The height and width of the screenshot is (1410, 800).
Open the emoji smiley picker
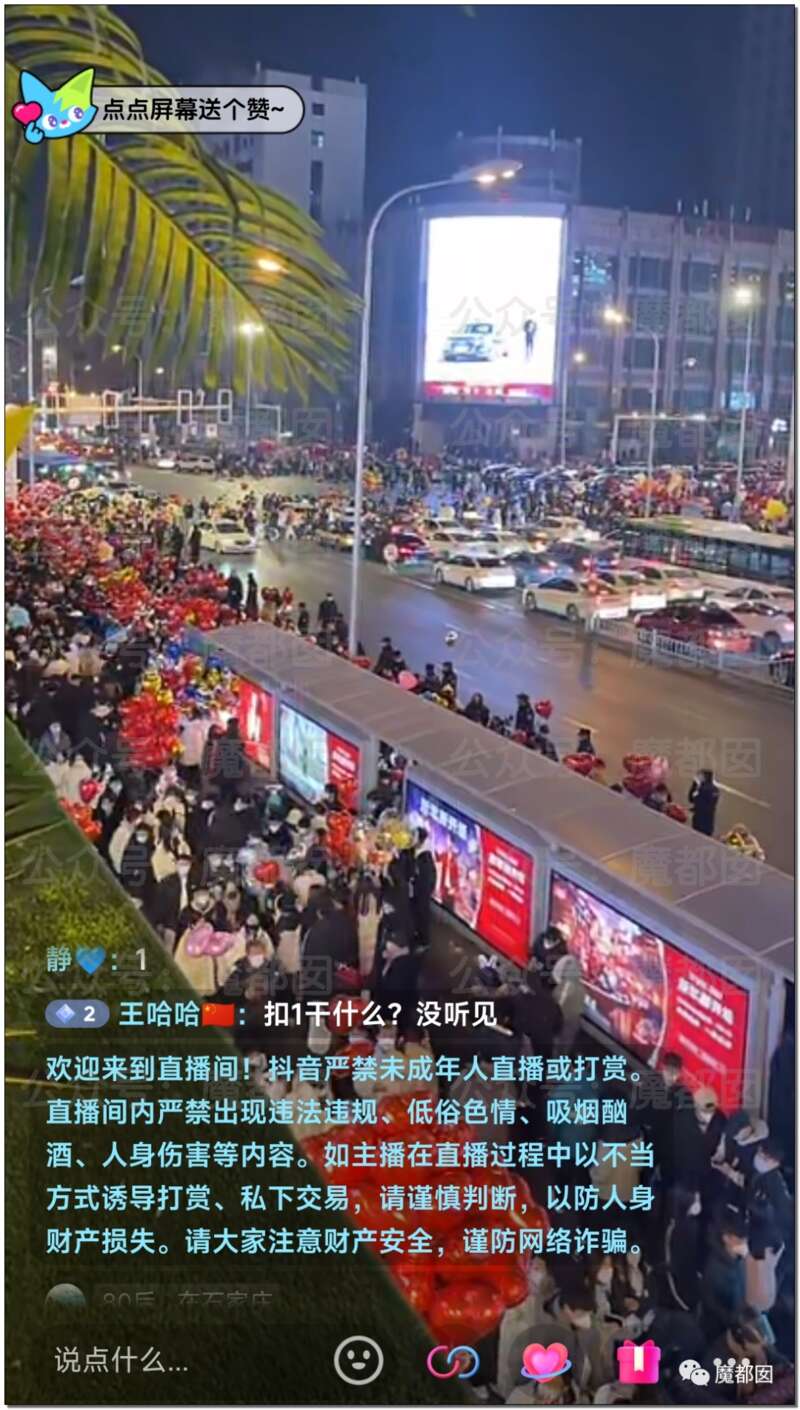[358, 1360]
